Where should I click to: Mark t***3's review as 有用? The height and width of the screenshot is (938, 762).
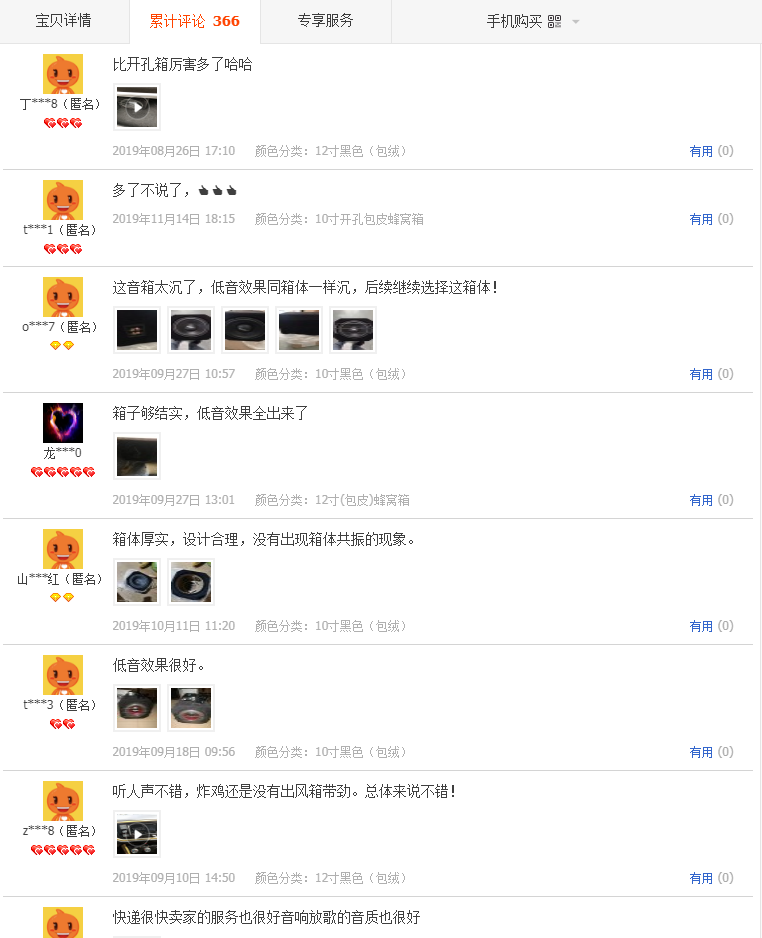pos(701,752)
